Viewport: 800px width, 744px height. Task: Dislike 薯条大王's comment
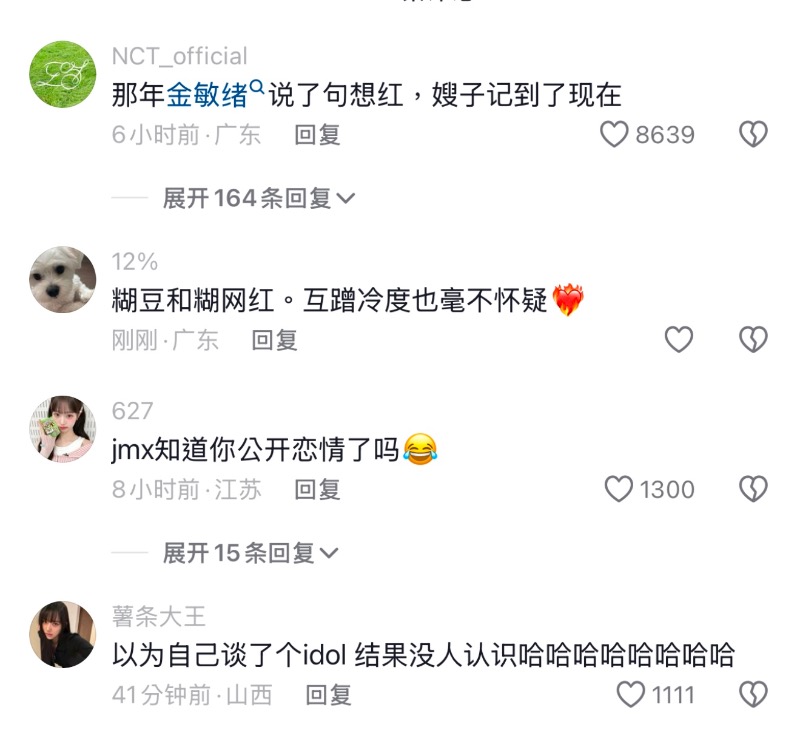(752, 694)
